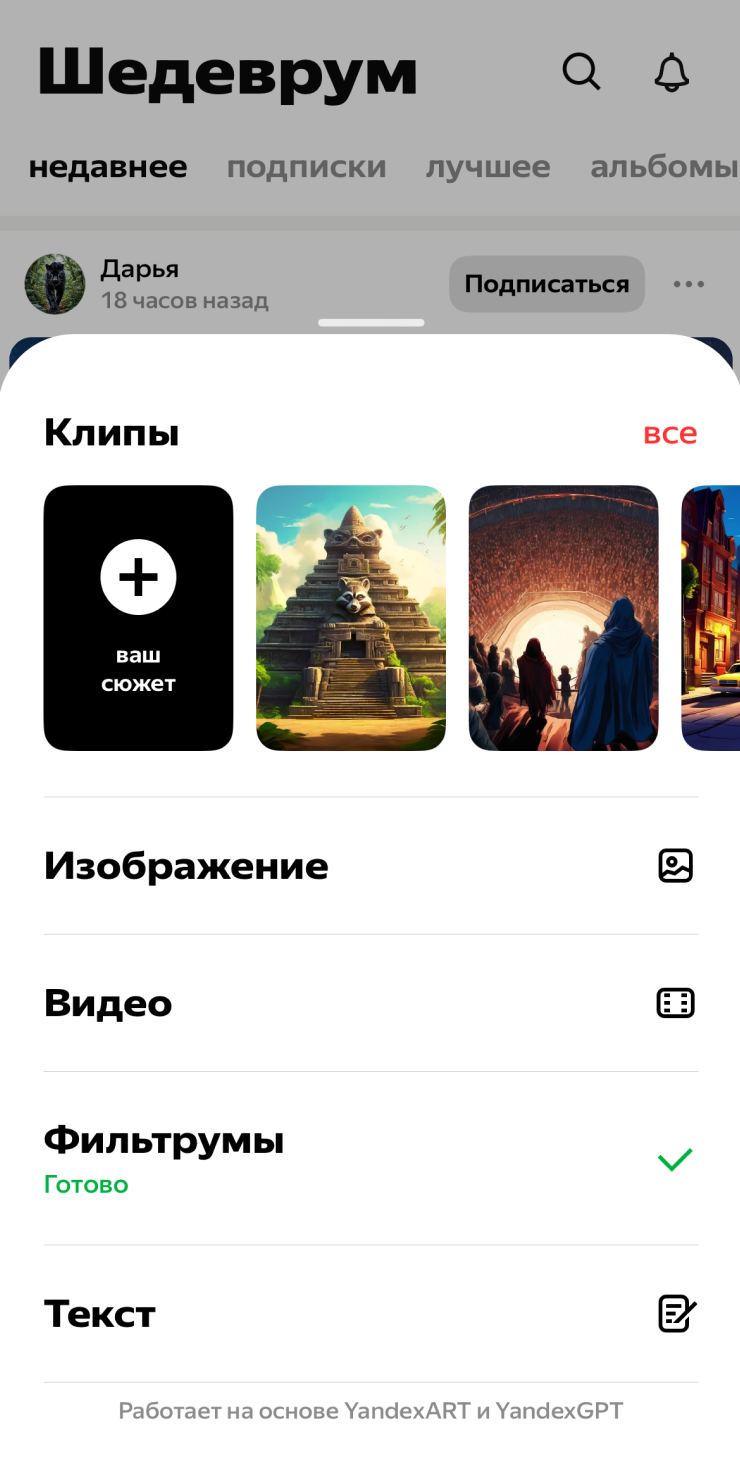Switch to the подписки tab
The height and width of the screenshot is (1476, 740).
click(x=306, y=167)
